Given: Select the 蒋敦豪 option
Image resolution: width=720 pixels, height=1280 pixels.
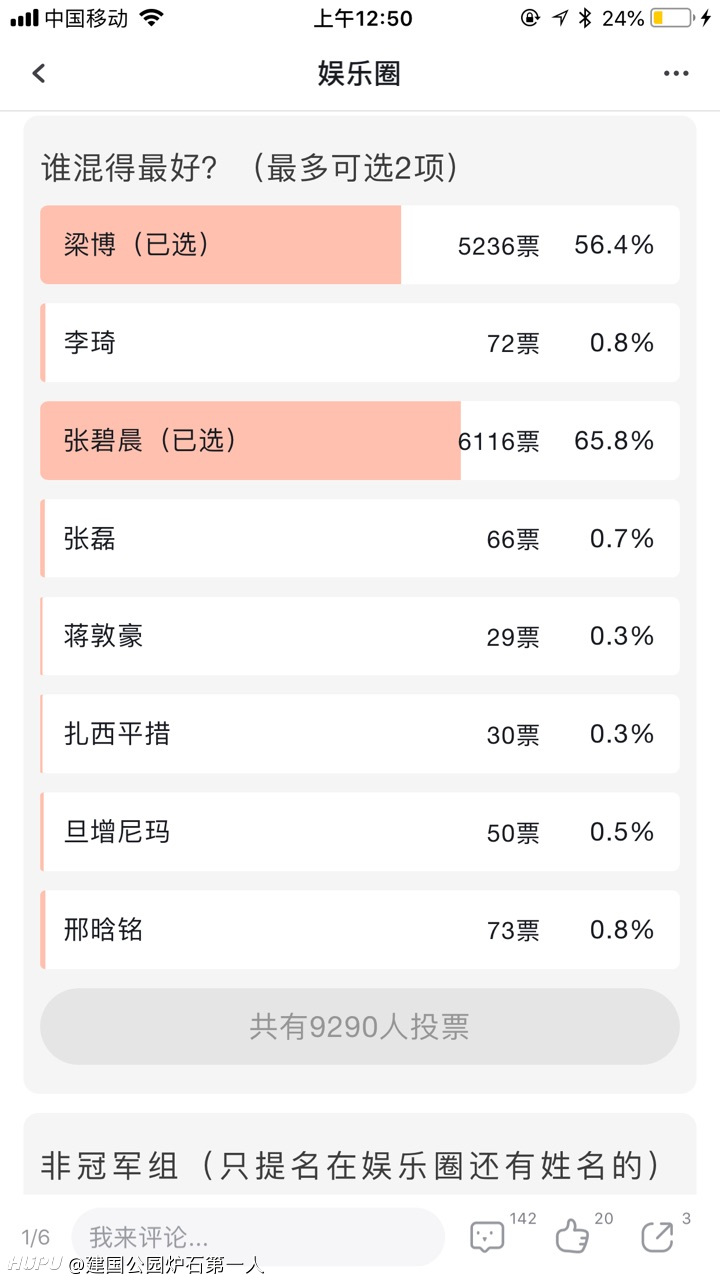Looking at the screenshot, I should (x=360, y=636).
